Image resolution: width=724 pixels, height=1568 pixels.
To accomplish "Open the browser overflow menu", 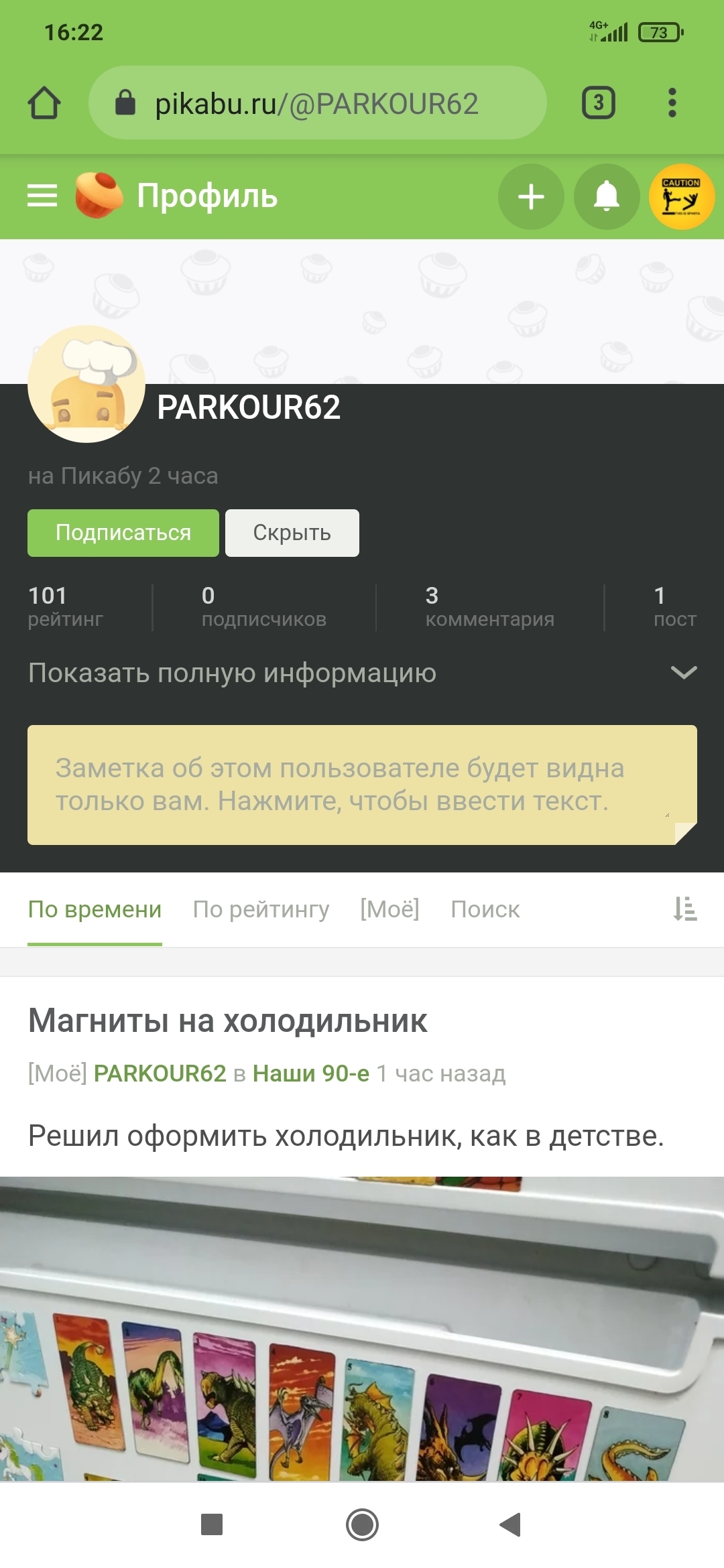I will [x=672, y=103].
